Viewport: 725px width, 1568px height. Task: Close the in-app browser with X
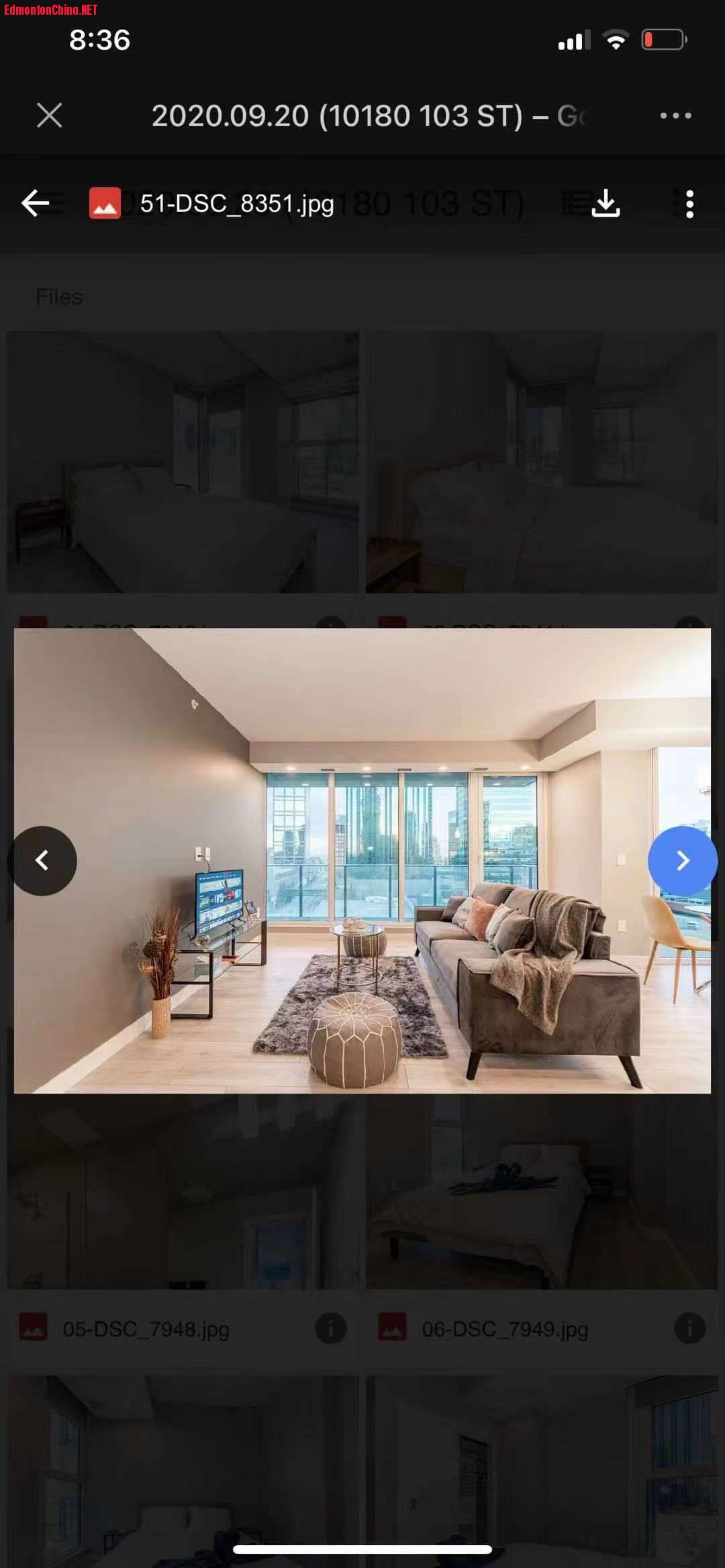(50, 115)
